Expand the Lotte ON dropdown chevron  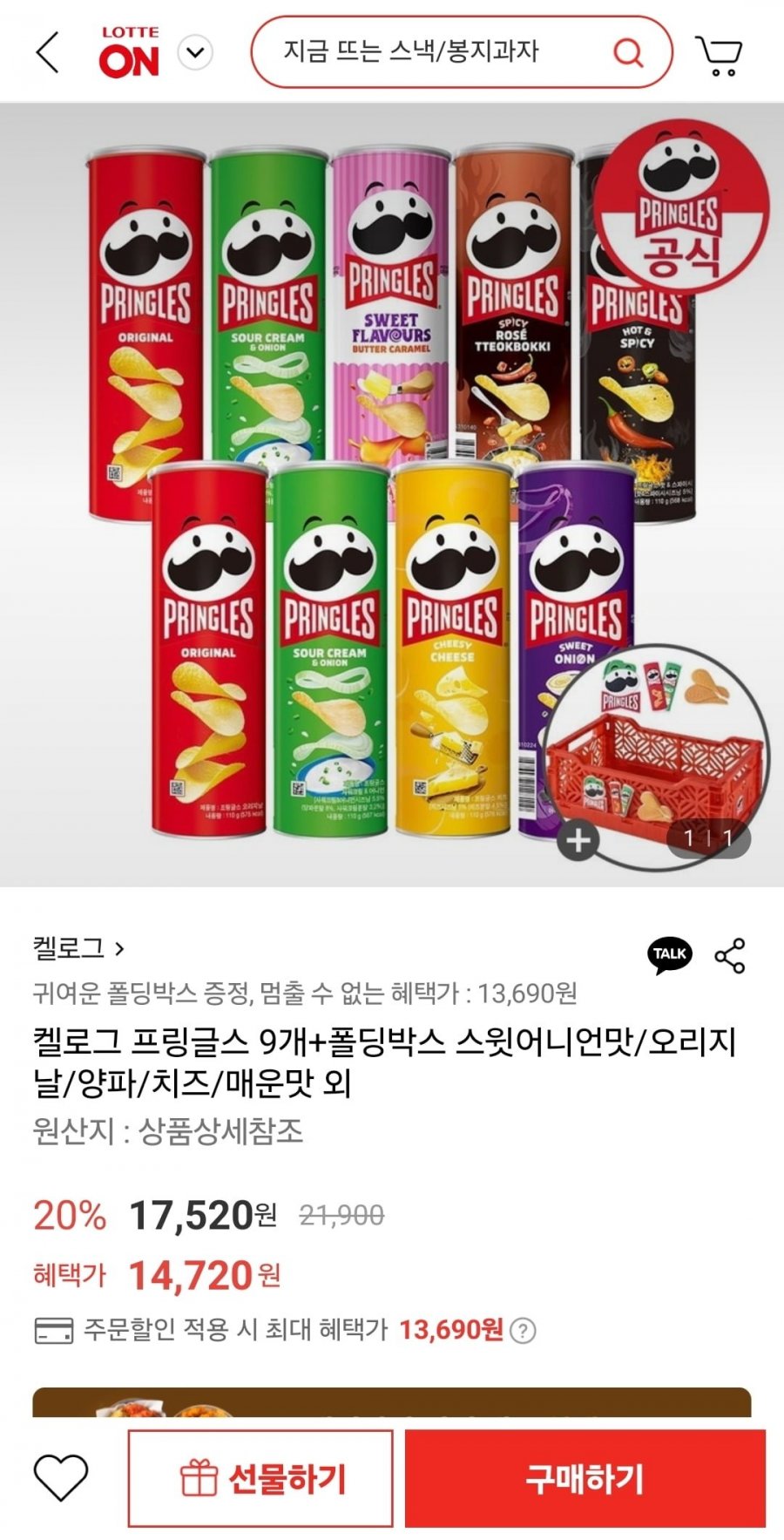pos(195,52)
